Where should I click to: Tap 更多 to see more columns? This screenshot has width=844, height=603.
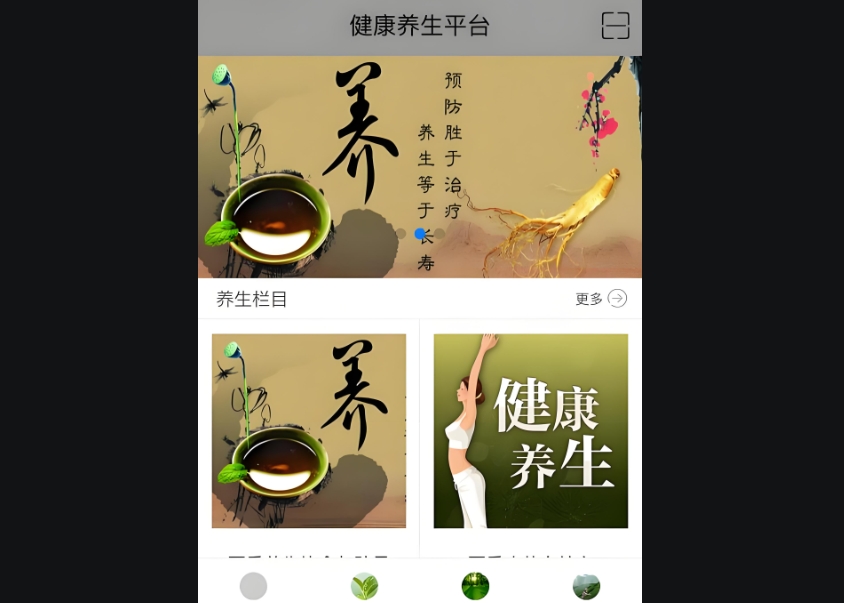[x=600, y=298]
